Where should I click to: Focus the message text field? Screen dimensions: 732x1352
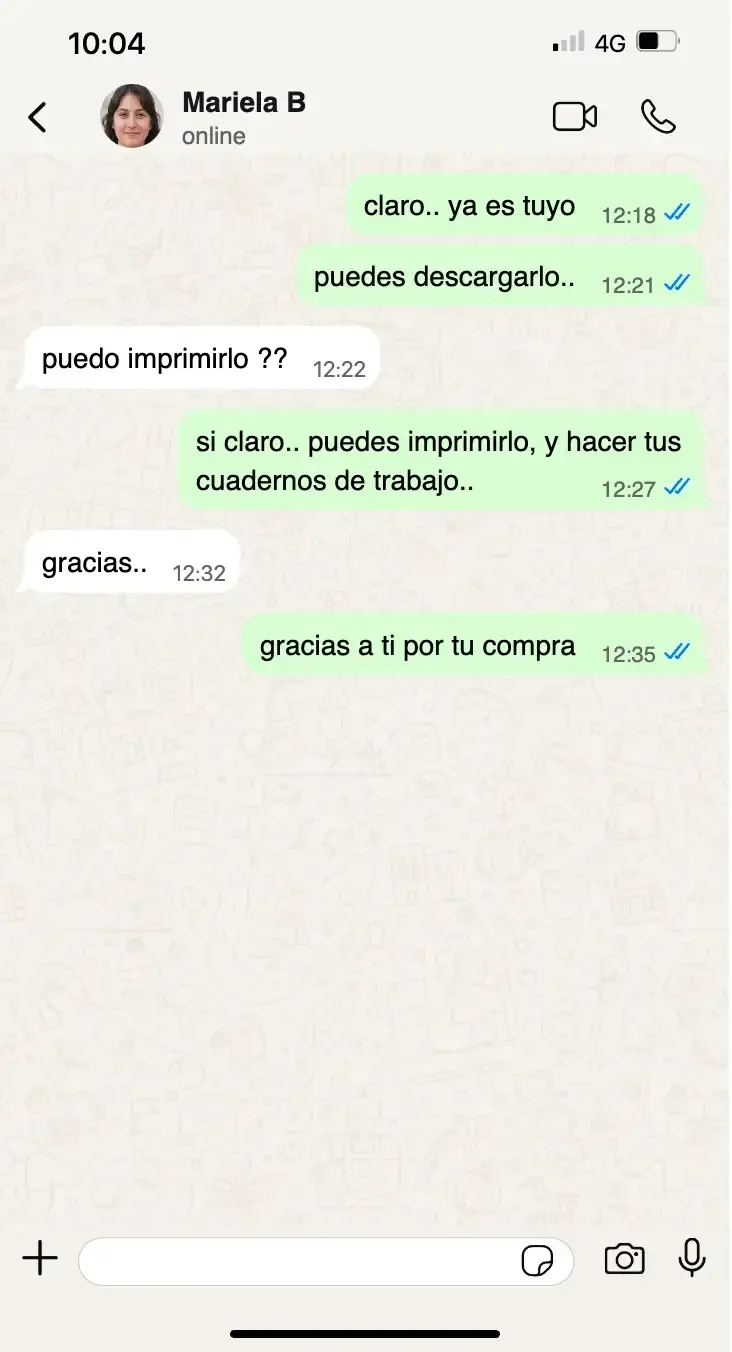[x=300, y=1261]
